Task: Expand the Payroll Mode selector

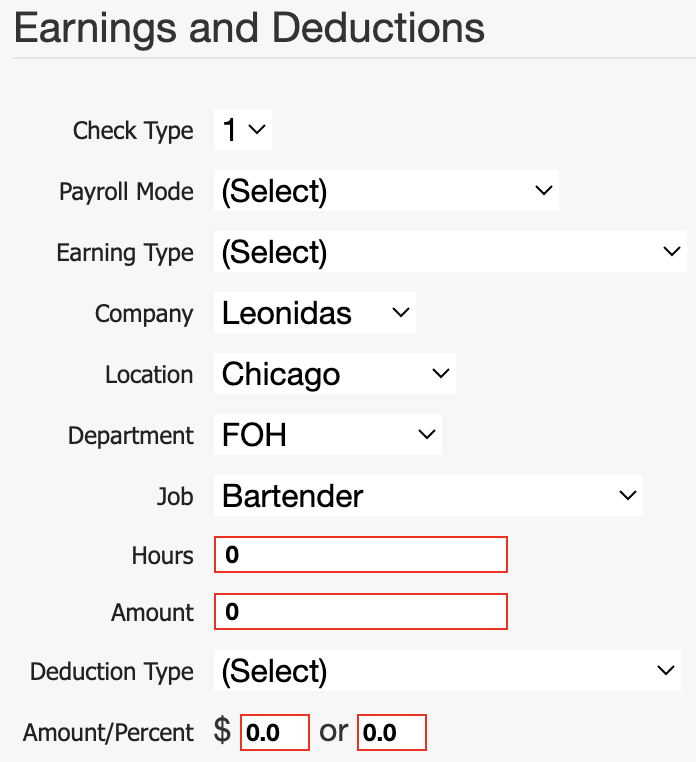Action: tap(386, 191)
